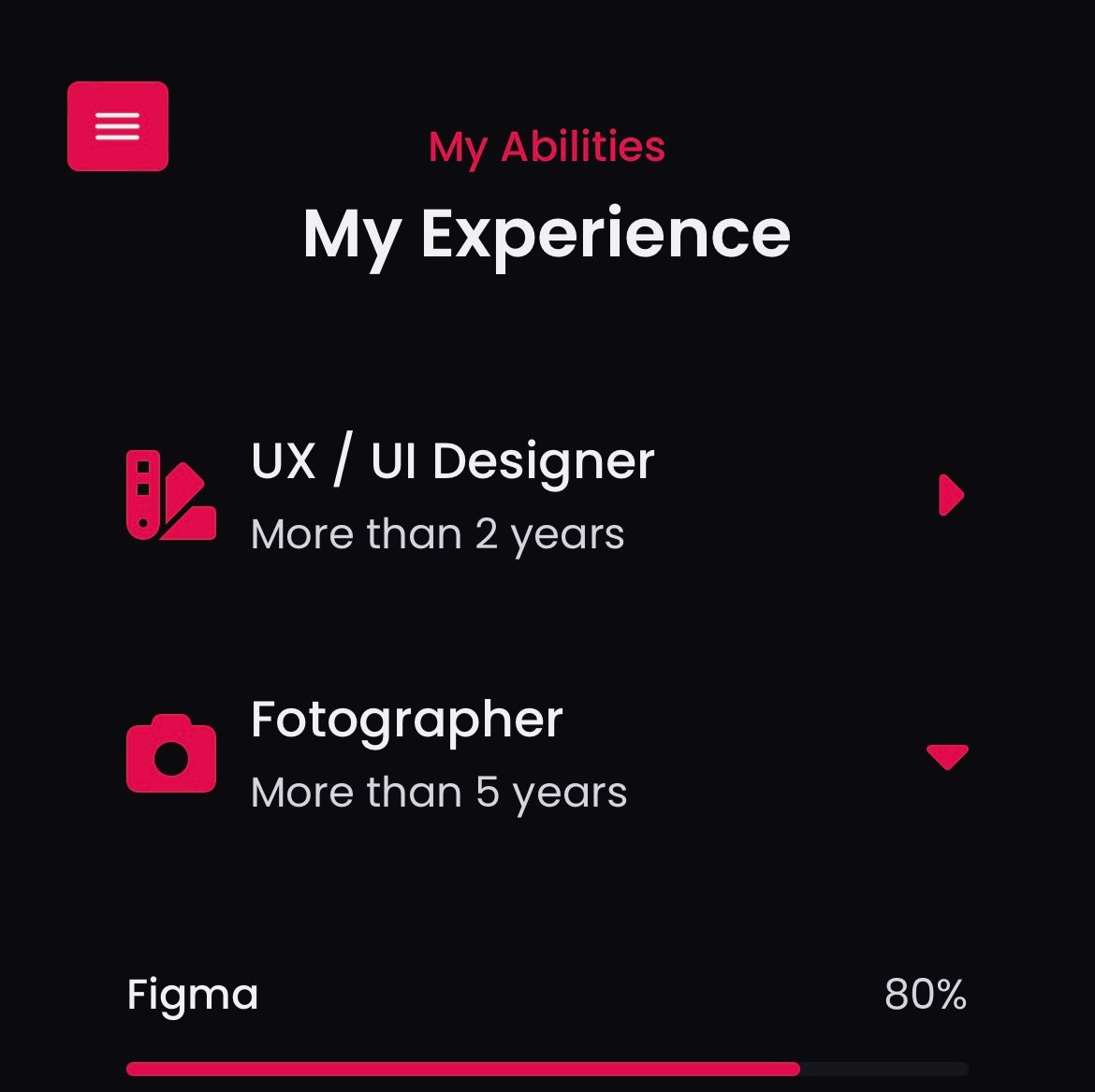Expand the UX / UI Designer section
The height and width of the screenshot is (1092, 1095).
(x=950, y=495)
